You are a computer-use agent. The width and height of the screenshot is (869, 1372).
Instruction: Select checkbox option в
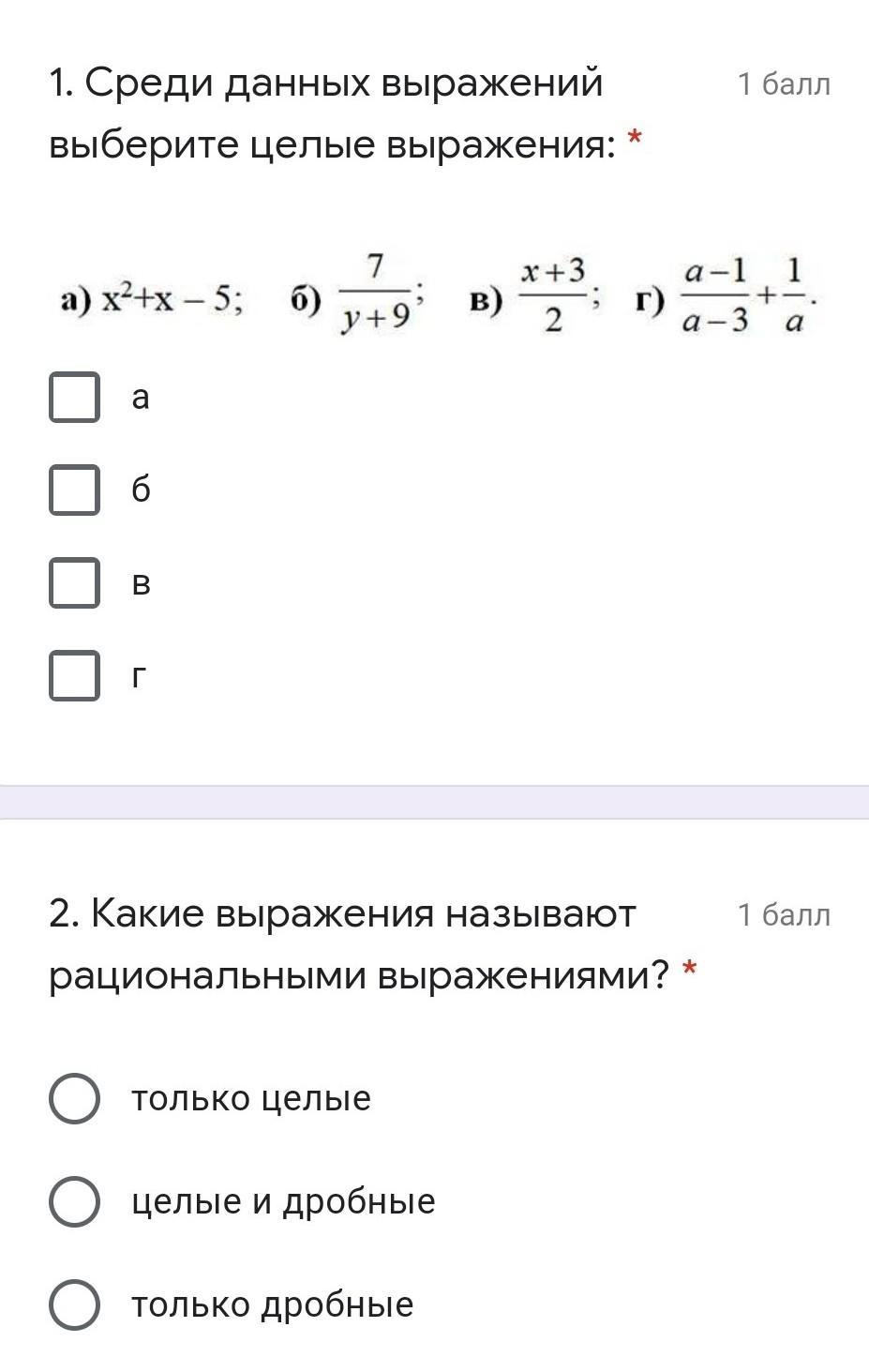[74, 582]
